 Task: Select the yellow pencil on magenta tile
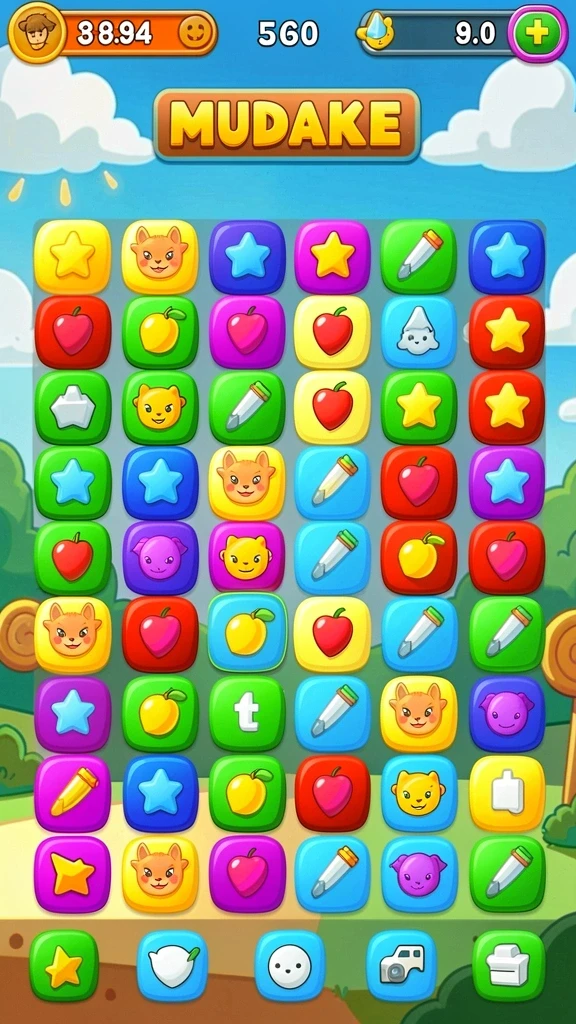(x=72, y=793)
